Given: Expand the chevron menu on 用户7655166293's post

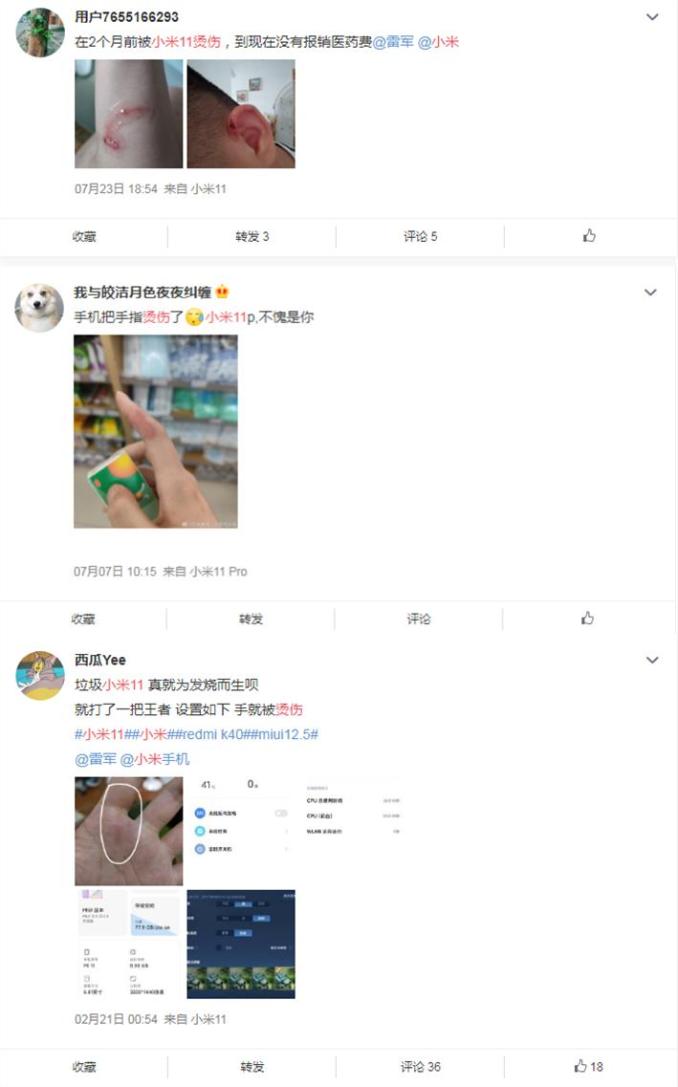Looking at the screenshot, I should pyautogui.click(x=652, y=17).
